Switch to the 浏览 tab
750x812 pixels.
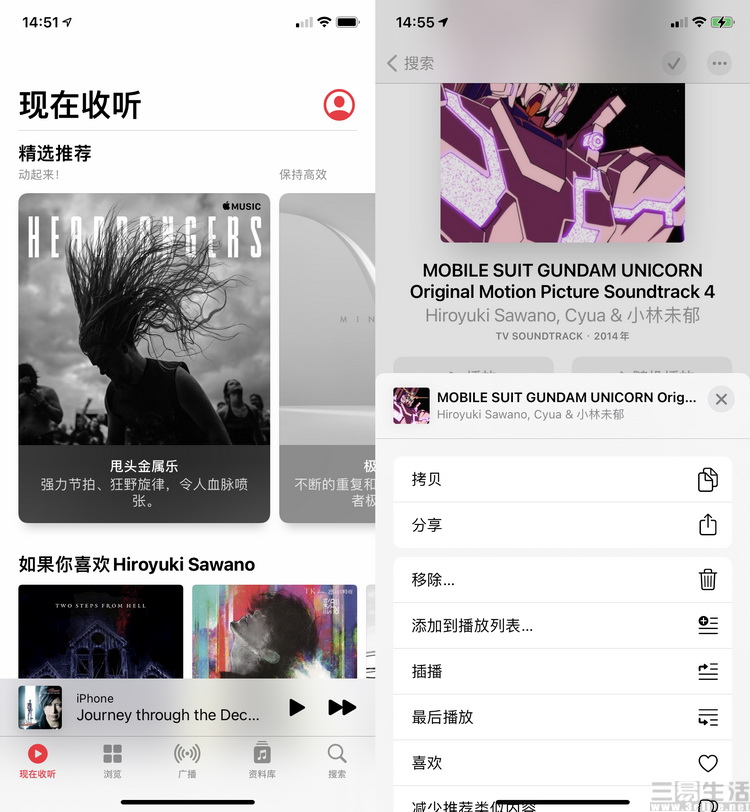(x=112, y=760)
